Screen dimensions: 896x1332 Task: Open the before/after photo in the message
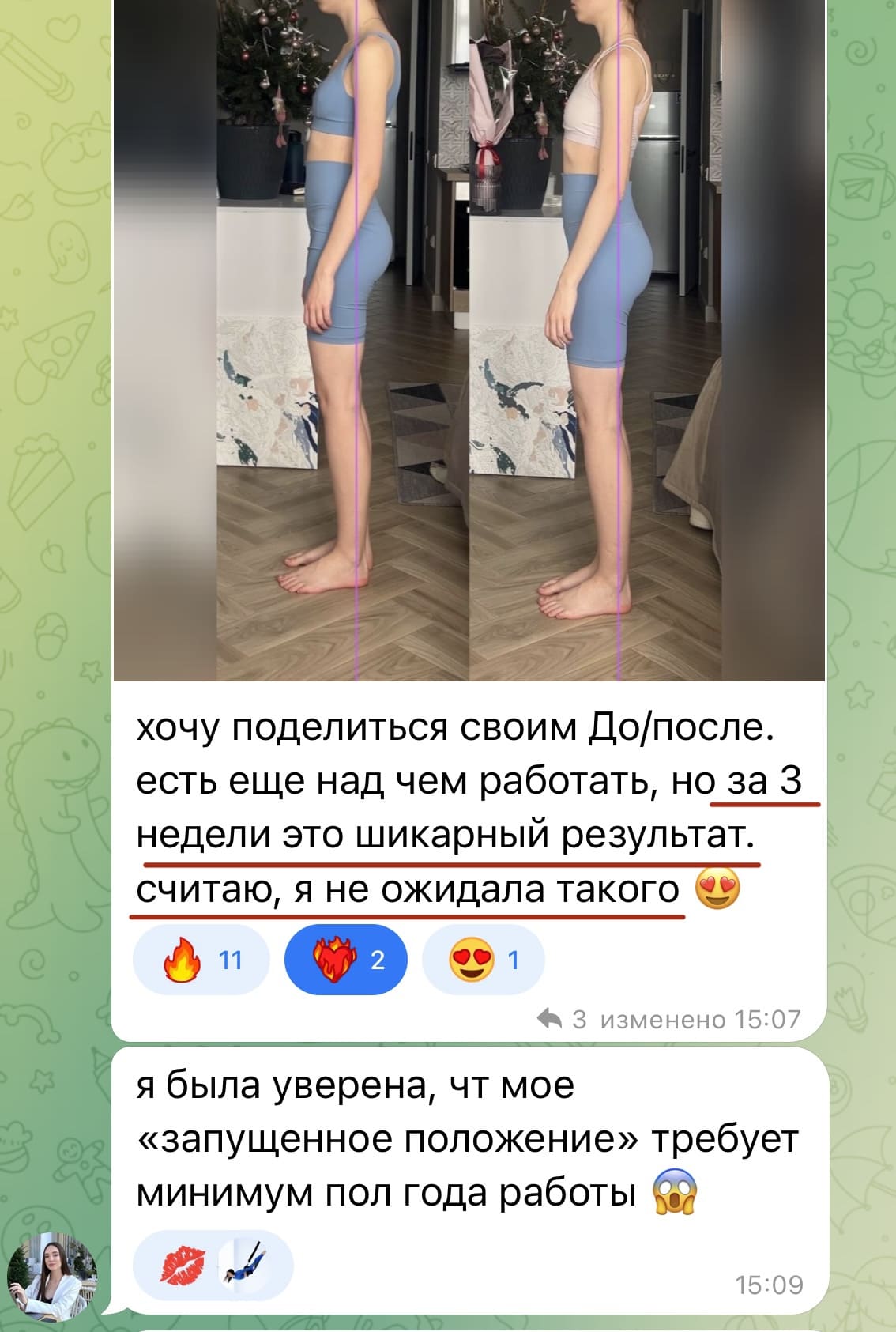469,340
